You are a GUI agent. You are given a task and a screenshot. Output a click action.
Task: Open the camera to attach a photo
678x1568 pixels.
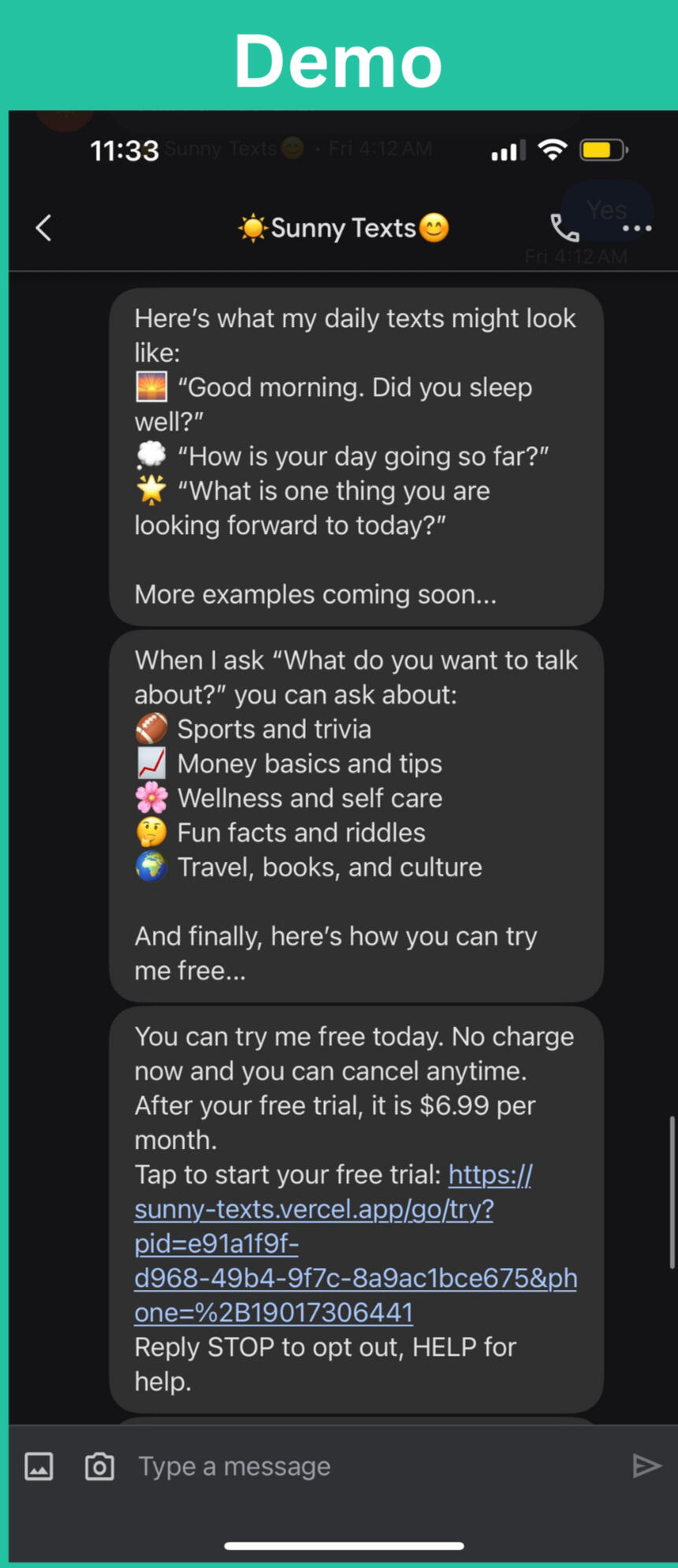[x=99, y=1466]
